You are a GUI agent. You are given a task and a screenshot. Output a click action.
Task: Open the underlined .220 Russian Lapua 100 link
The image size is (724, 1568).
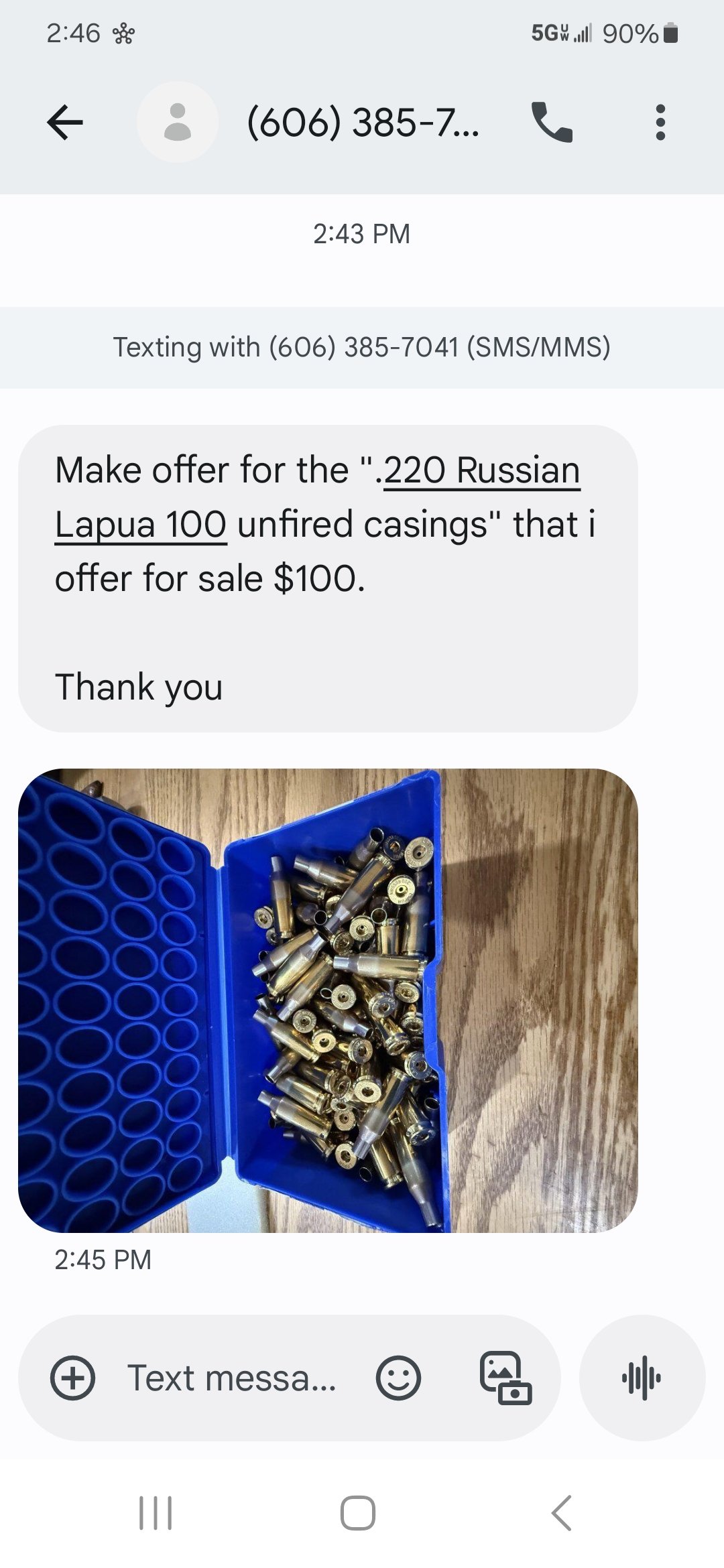click(x=317, y=497)
